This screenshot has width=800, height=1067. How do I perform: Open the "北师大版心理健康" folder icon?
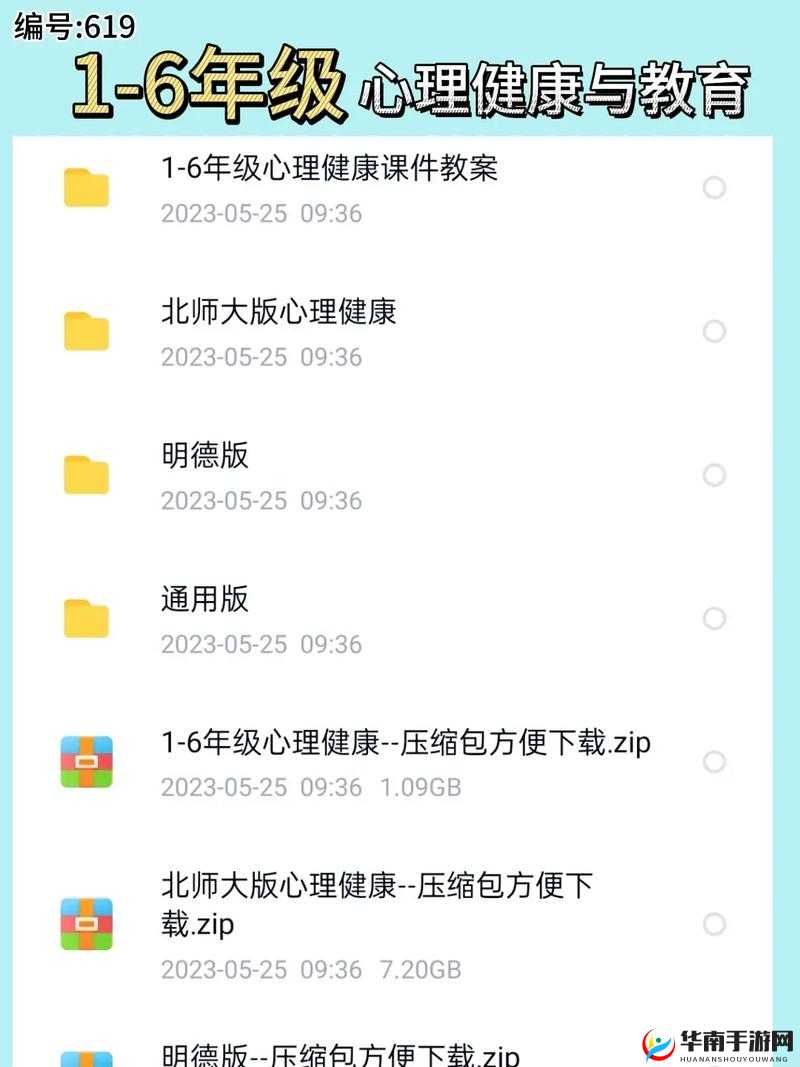(86, 333)
